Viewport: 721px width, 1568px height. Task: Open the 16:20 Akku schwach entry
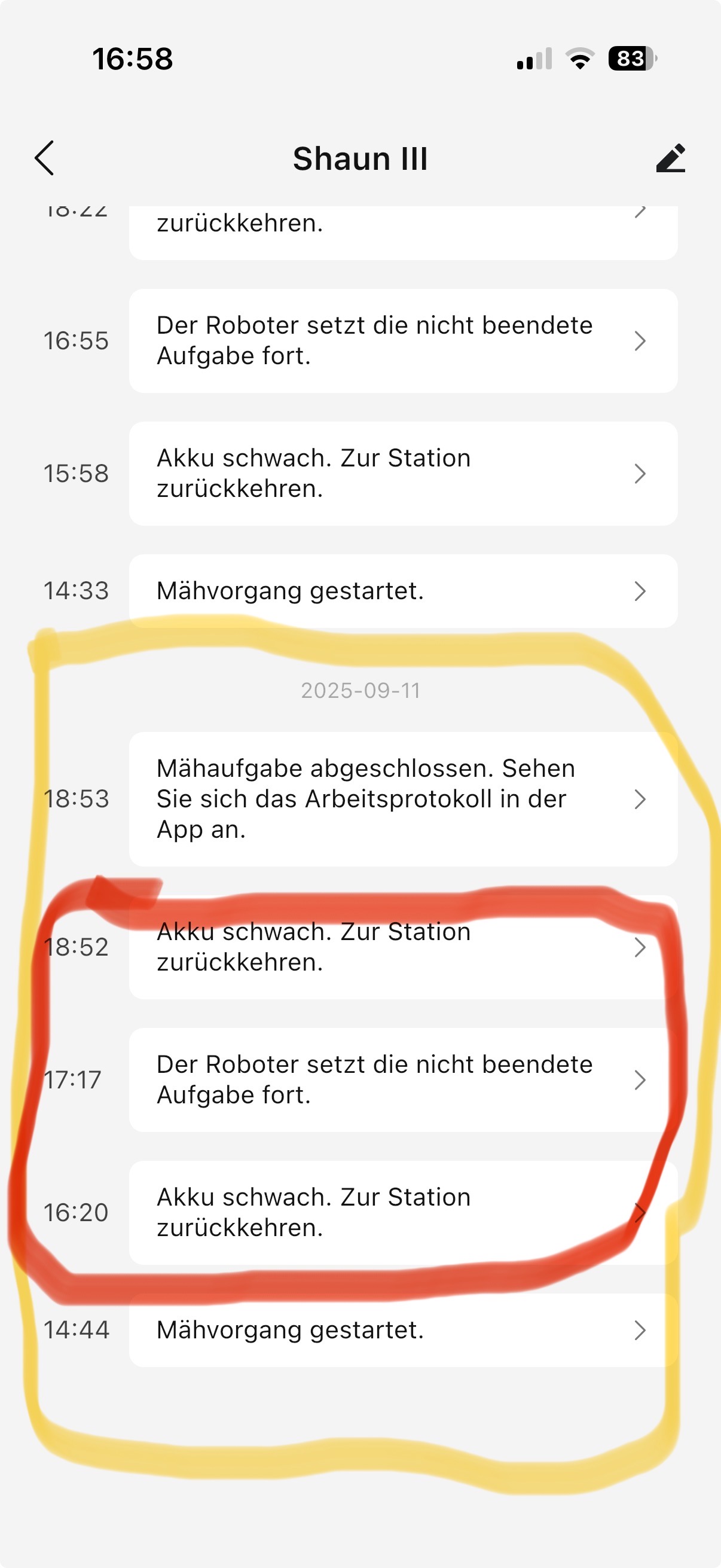pos(403,1213)
